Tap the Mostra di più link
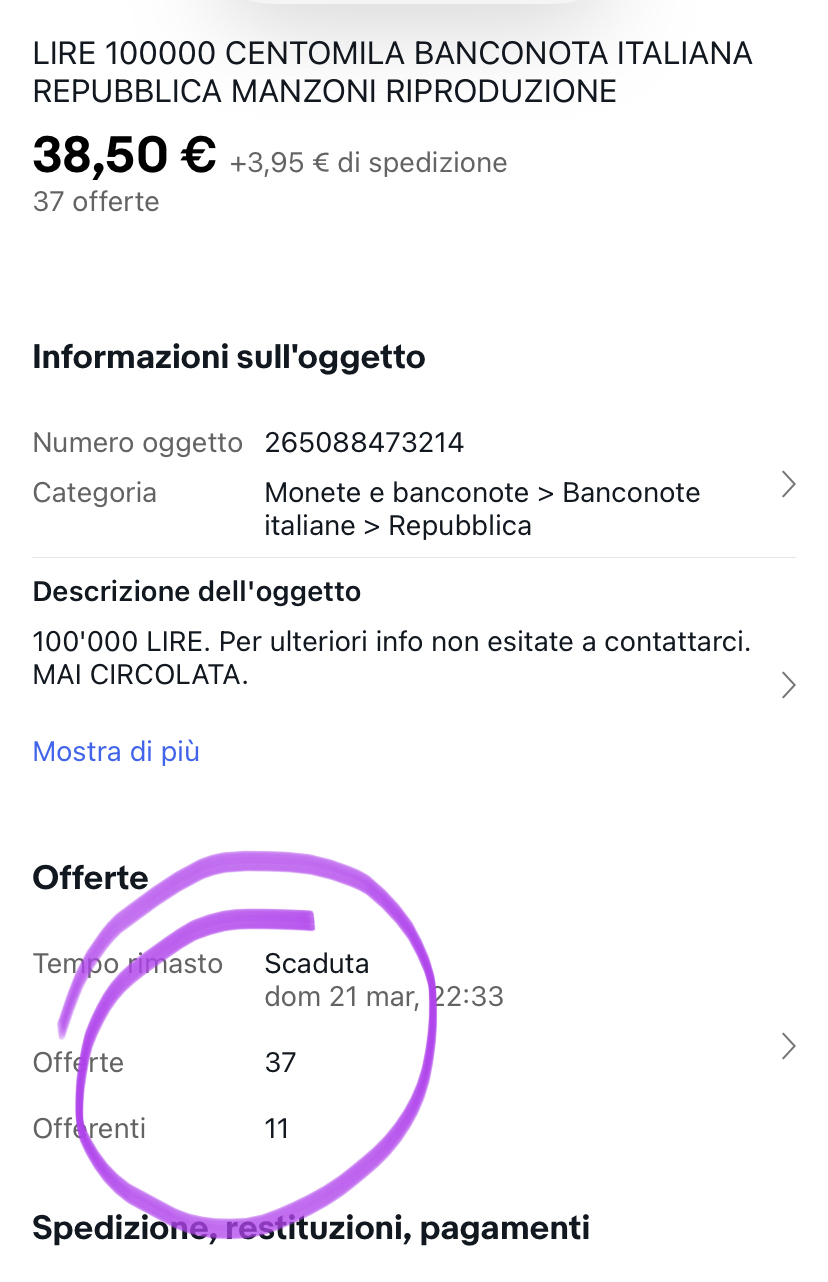Viewport: 828px width, 1282px height. tap(116, 751)
